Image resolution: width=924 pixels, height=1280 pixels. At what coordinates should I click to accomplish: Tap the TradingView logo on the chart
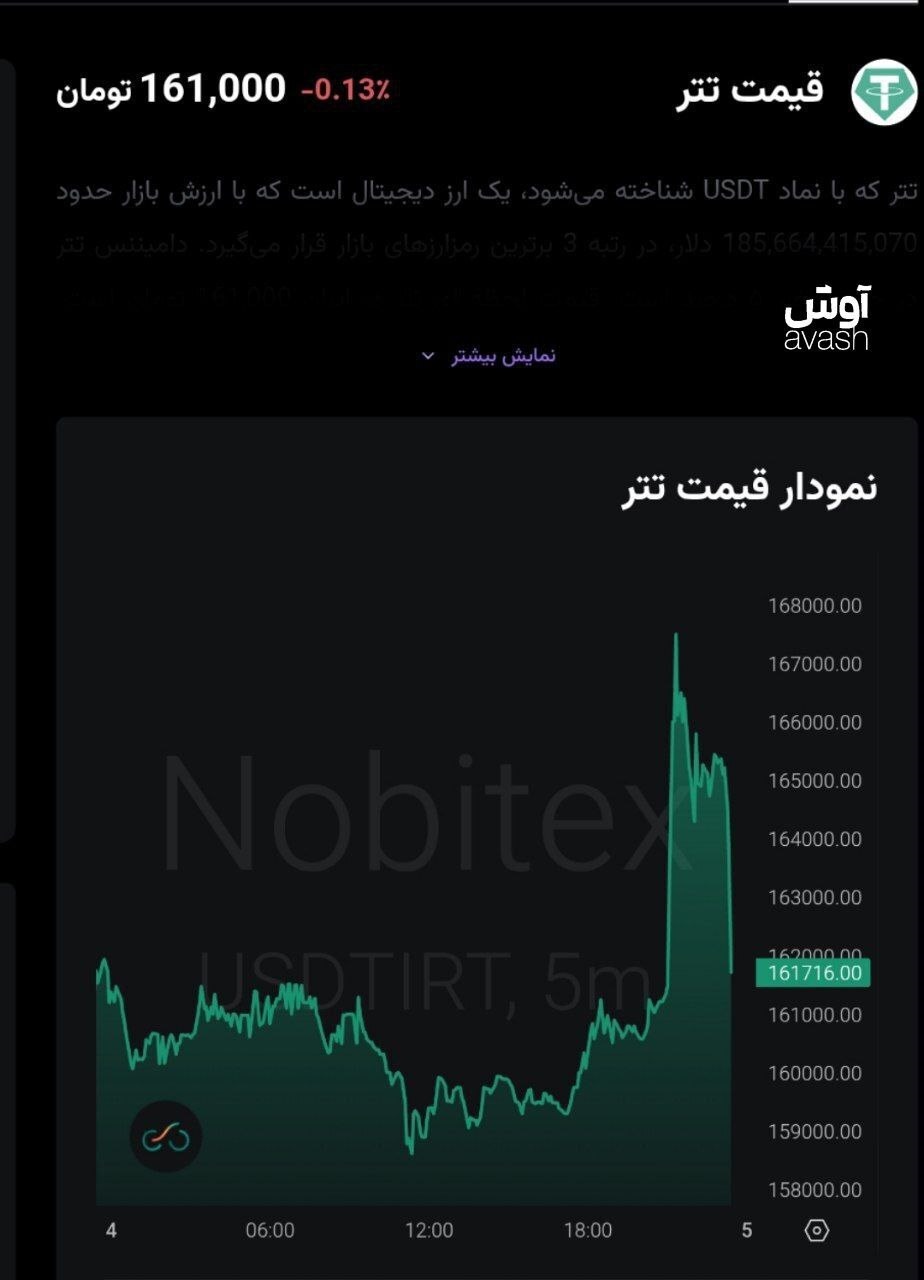[166, 1137]
